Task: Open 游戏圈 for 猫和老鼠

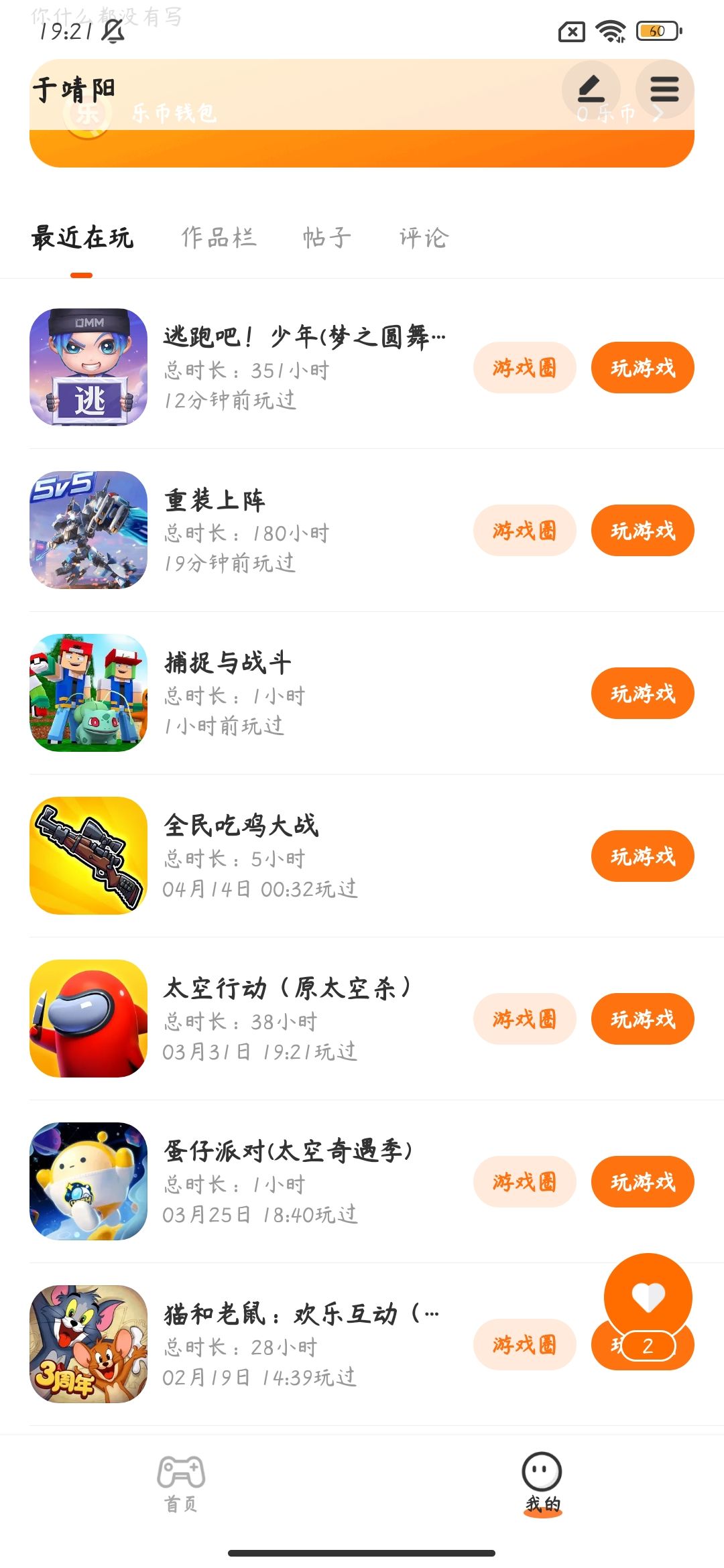Action: (524, 1345)
